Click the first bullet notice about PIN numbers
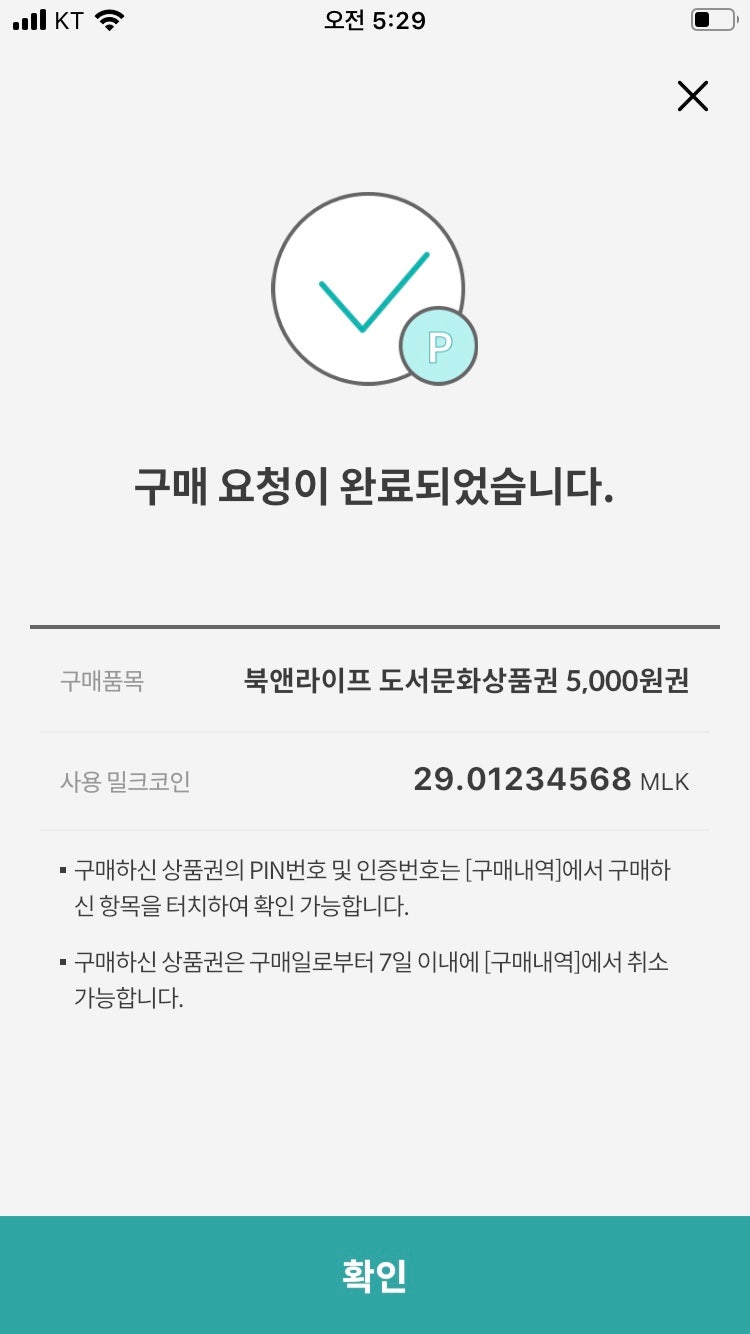Screen dimensions: 750x1334 [x=375, y=887]
